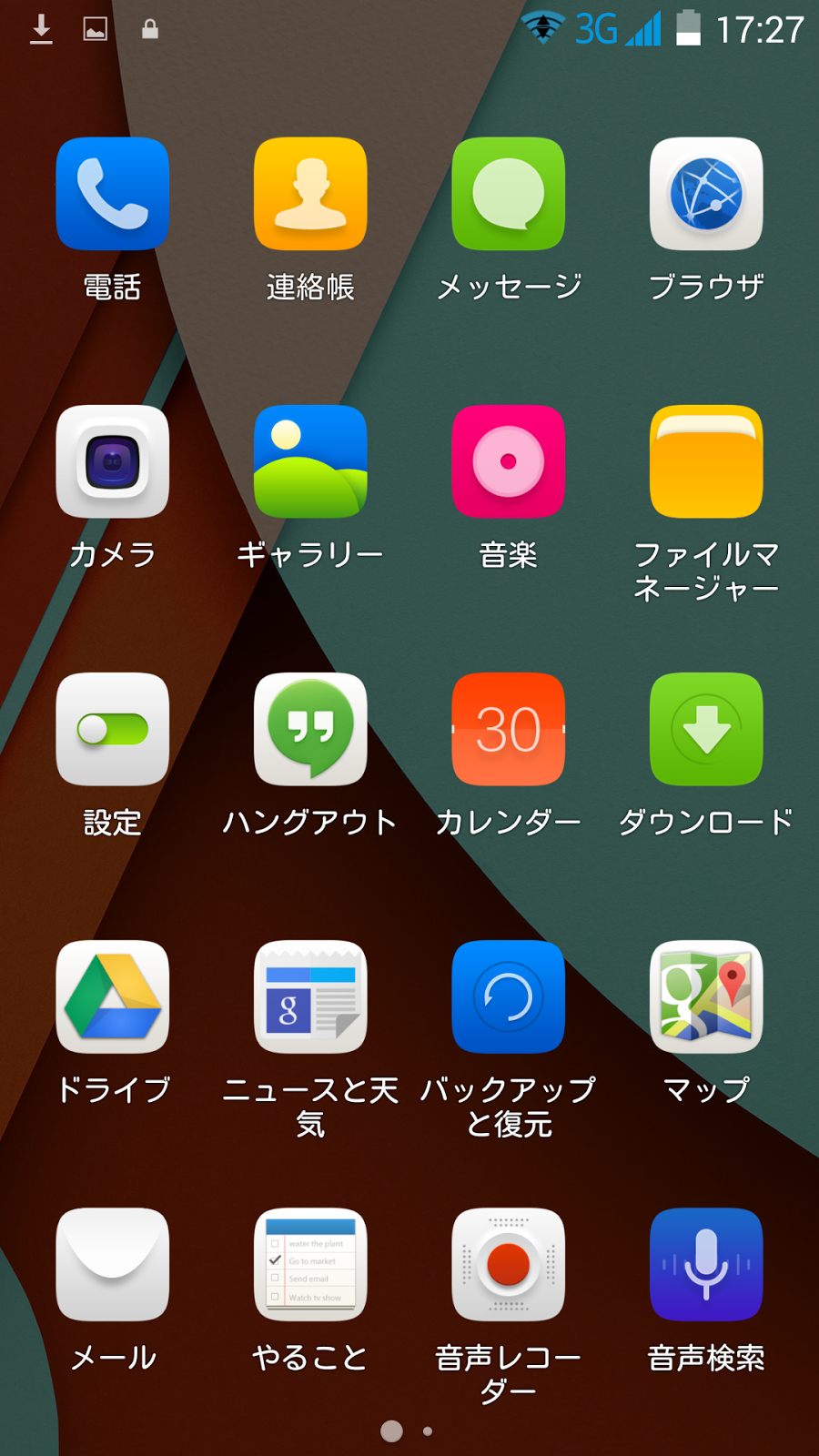This screenshot has width=819, height=1456.
Task: Open the やること to-do app
Action: pyautogui.click(x=310, y=1264)
